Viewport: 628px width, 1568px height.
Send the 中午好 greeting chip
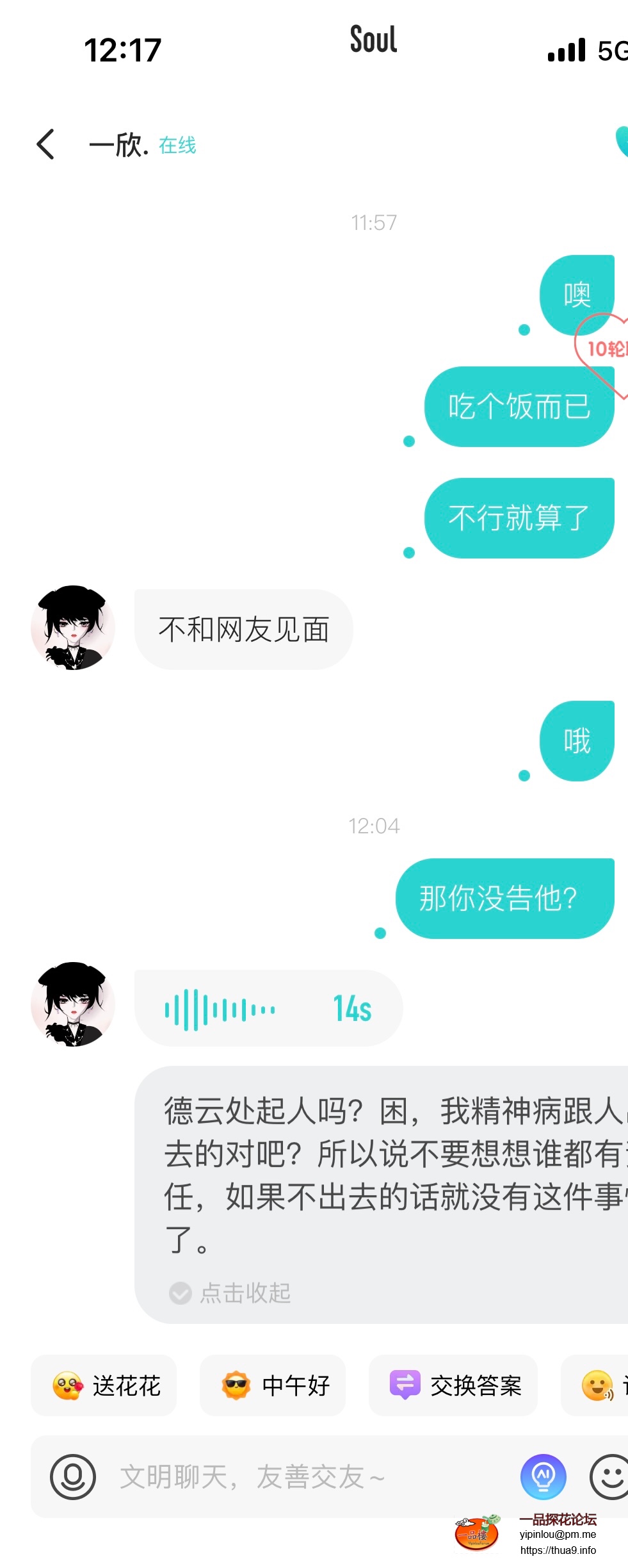tap(273, 1385)
